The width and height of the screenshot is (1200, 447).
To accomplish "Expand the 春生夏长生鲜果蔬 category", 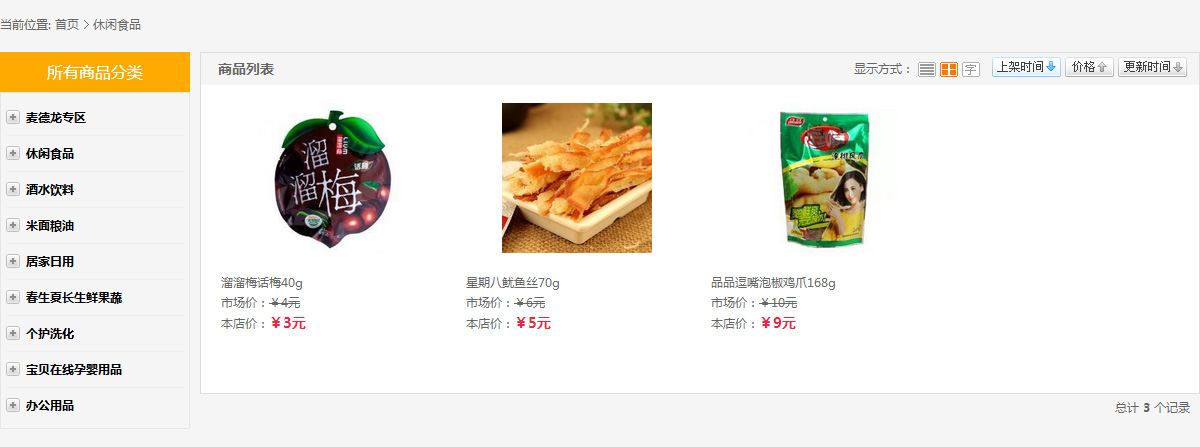I will click(x=13, y=298).
